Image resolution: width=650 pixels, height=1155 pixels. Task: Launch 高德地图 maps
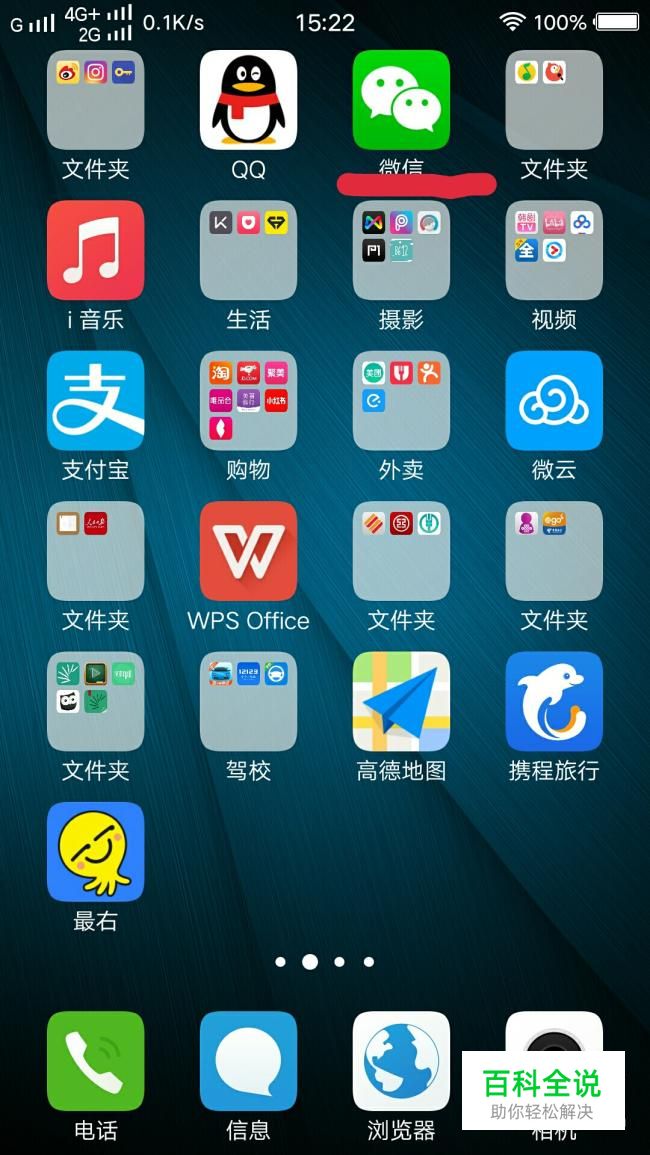tap(401, 701)
